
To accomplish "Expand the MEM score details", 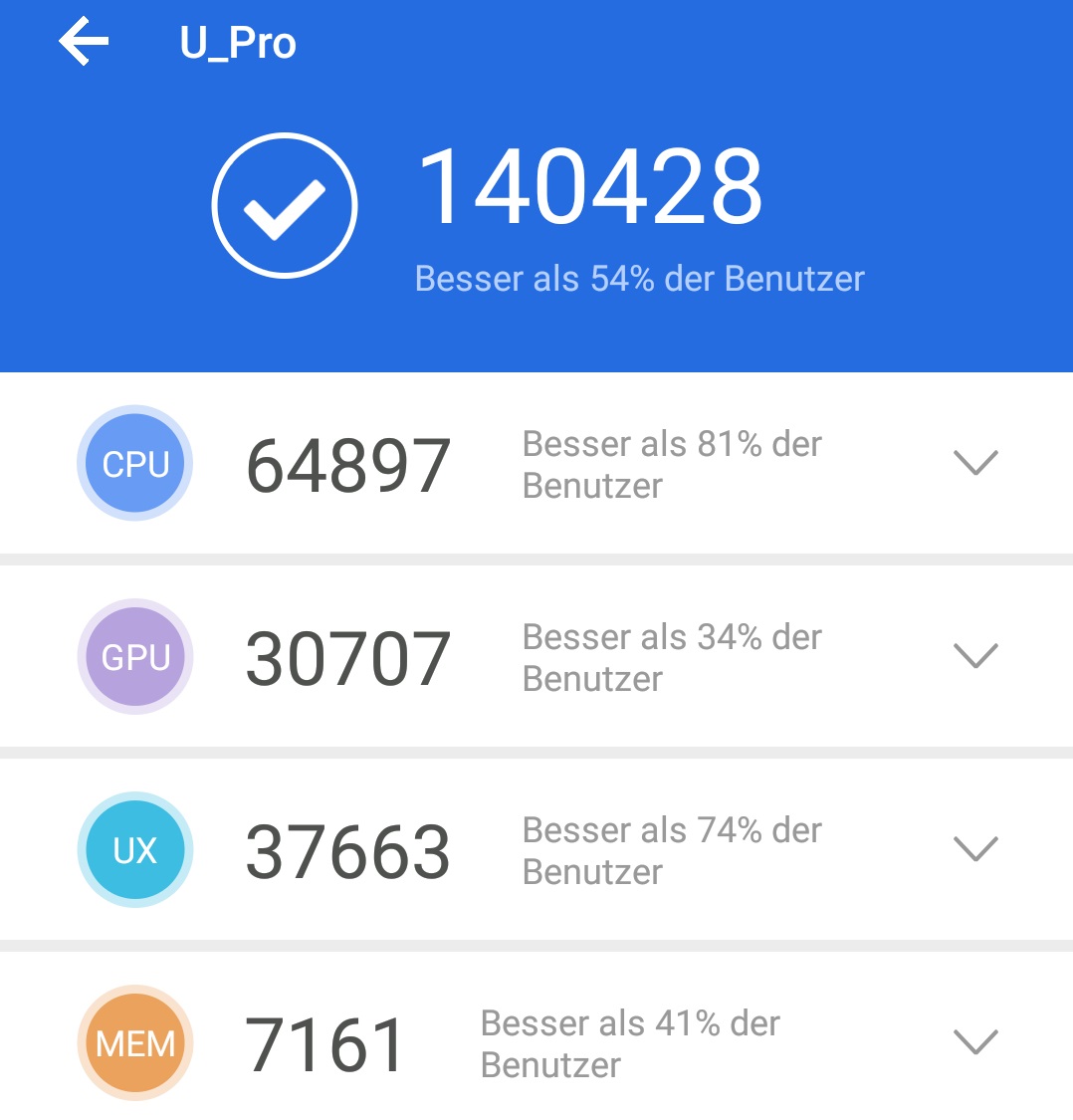I will pos(974,1042).
